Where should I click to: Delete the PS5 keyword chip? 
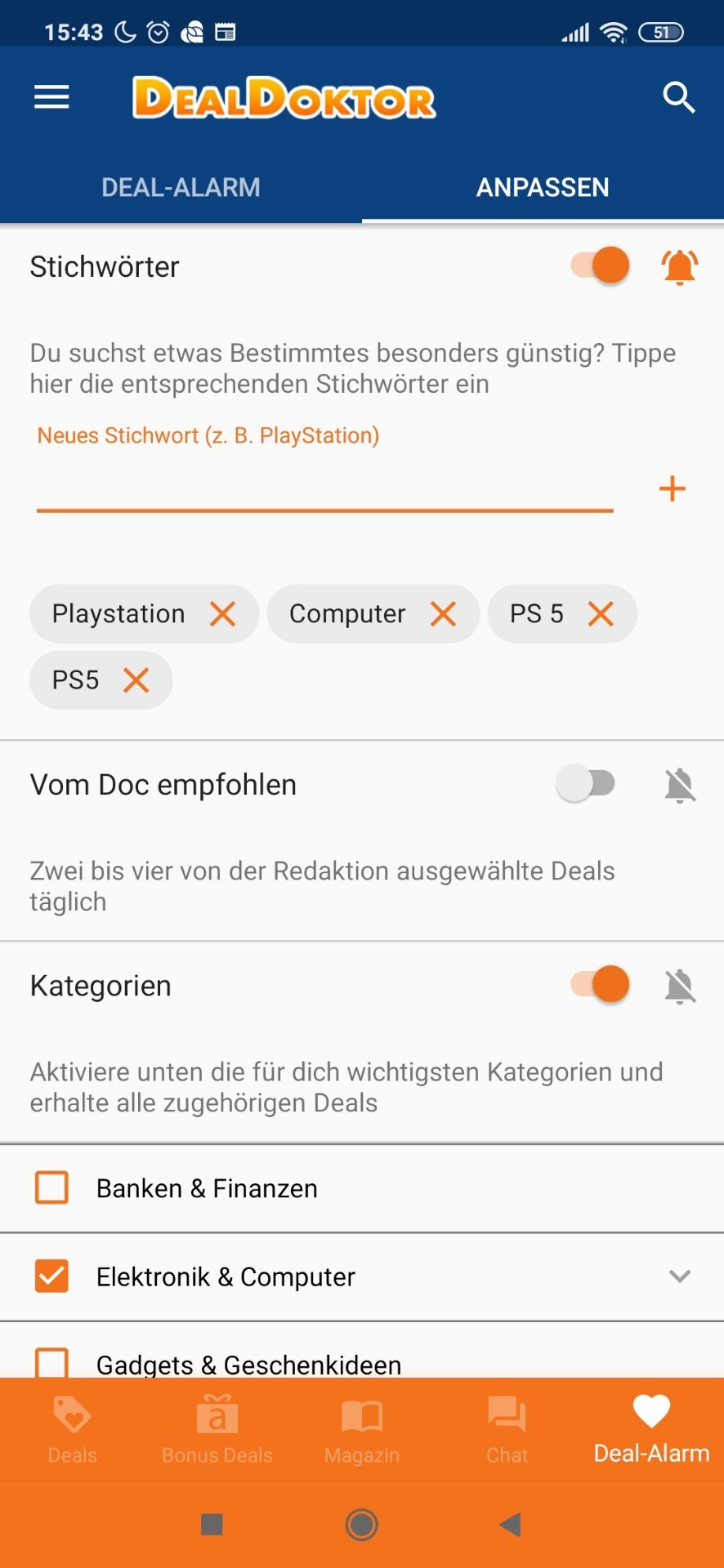coord(136,679)
